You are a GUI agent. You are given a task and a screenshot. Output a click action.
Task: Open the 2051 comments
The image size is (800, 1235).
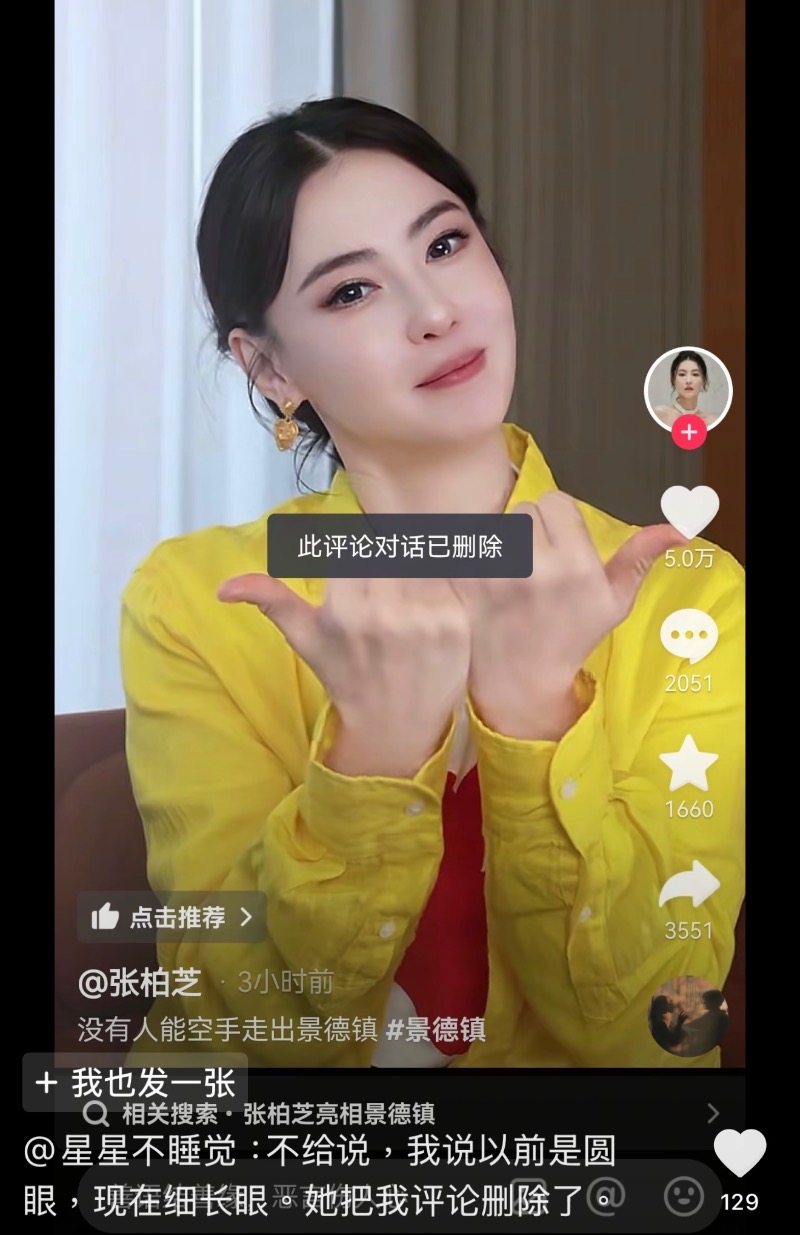pos(689,637)
